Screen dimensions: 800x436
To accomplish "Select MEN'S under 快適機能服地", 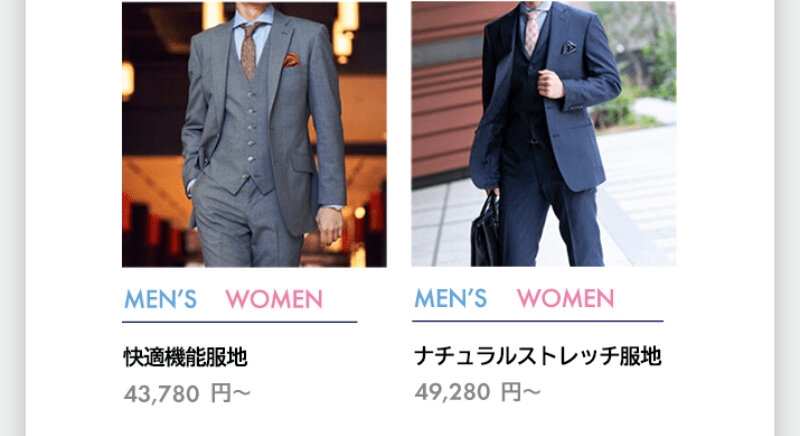I will point(160,299).
